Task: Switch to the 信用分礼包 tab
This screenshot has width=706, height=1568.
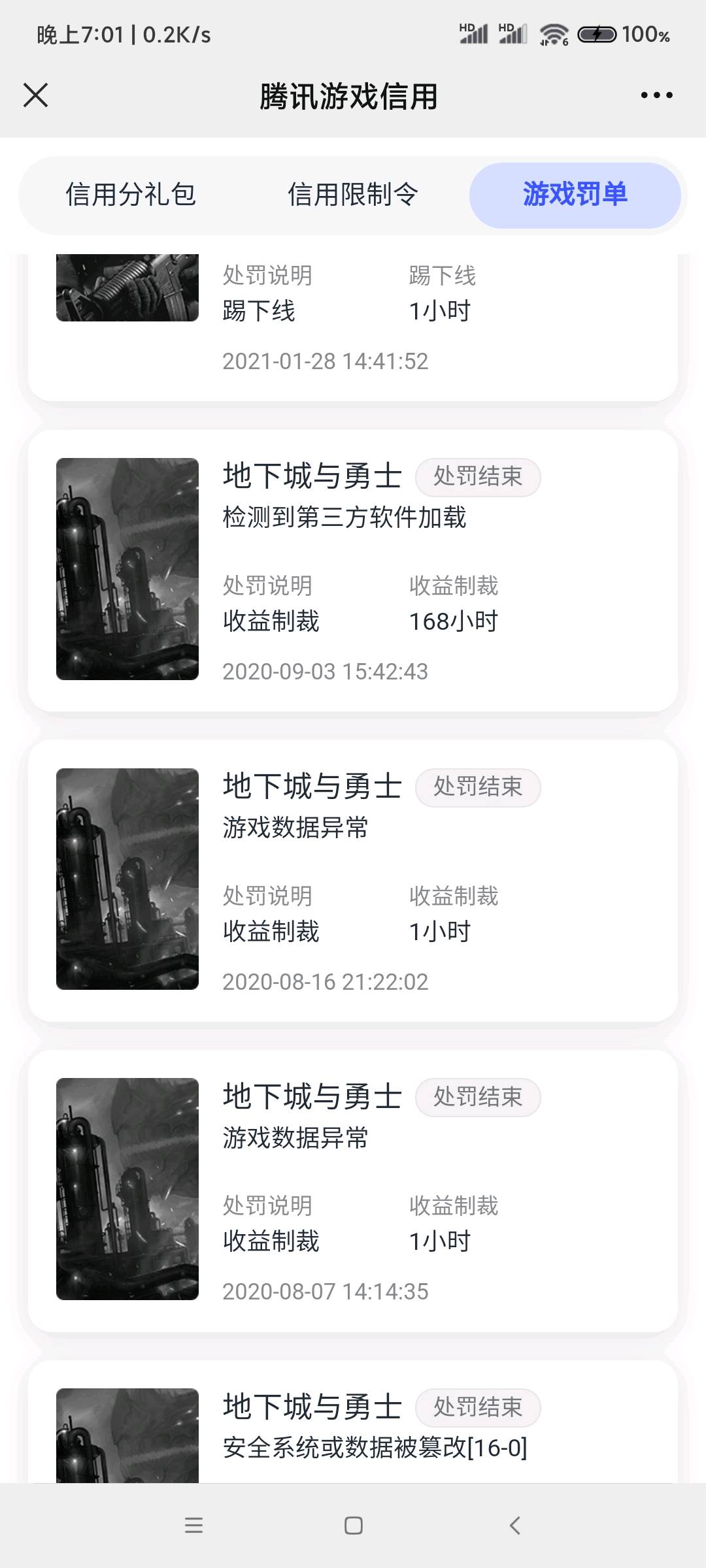Action: (131, 195)
